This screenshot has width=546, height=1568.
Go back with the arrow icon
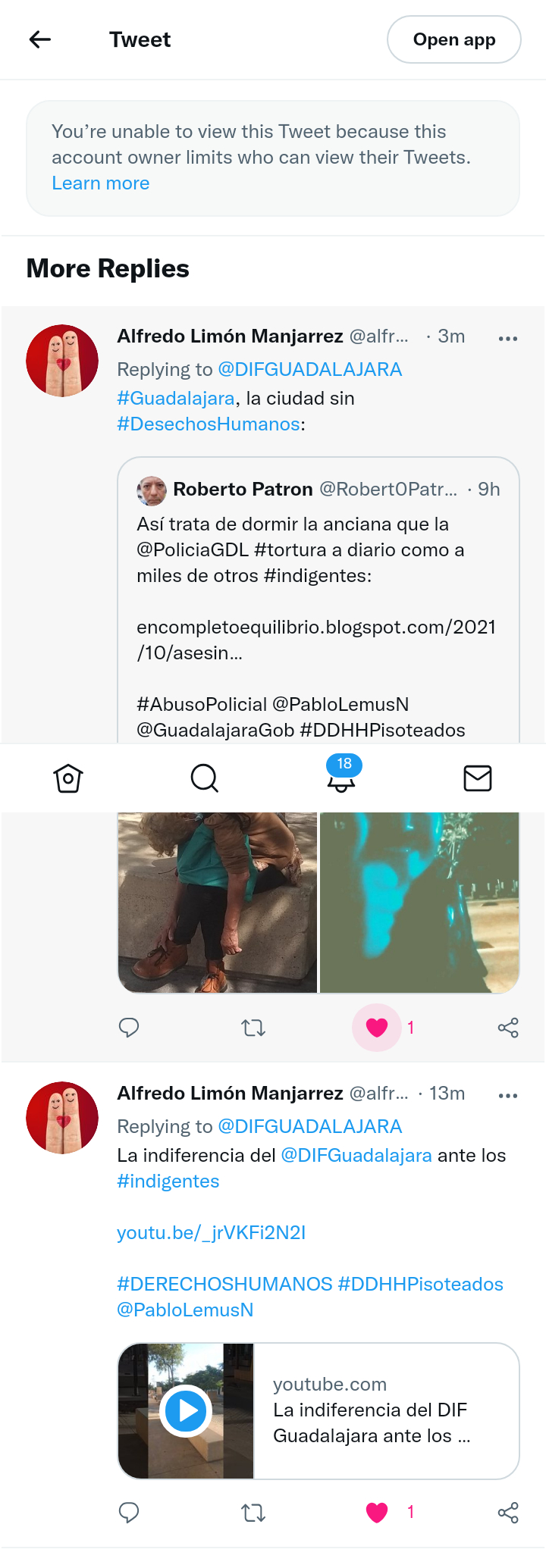click(x=39, y=39)
